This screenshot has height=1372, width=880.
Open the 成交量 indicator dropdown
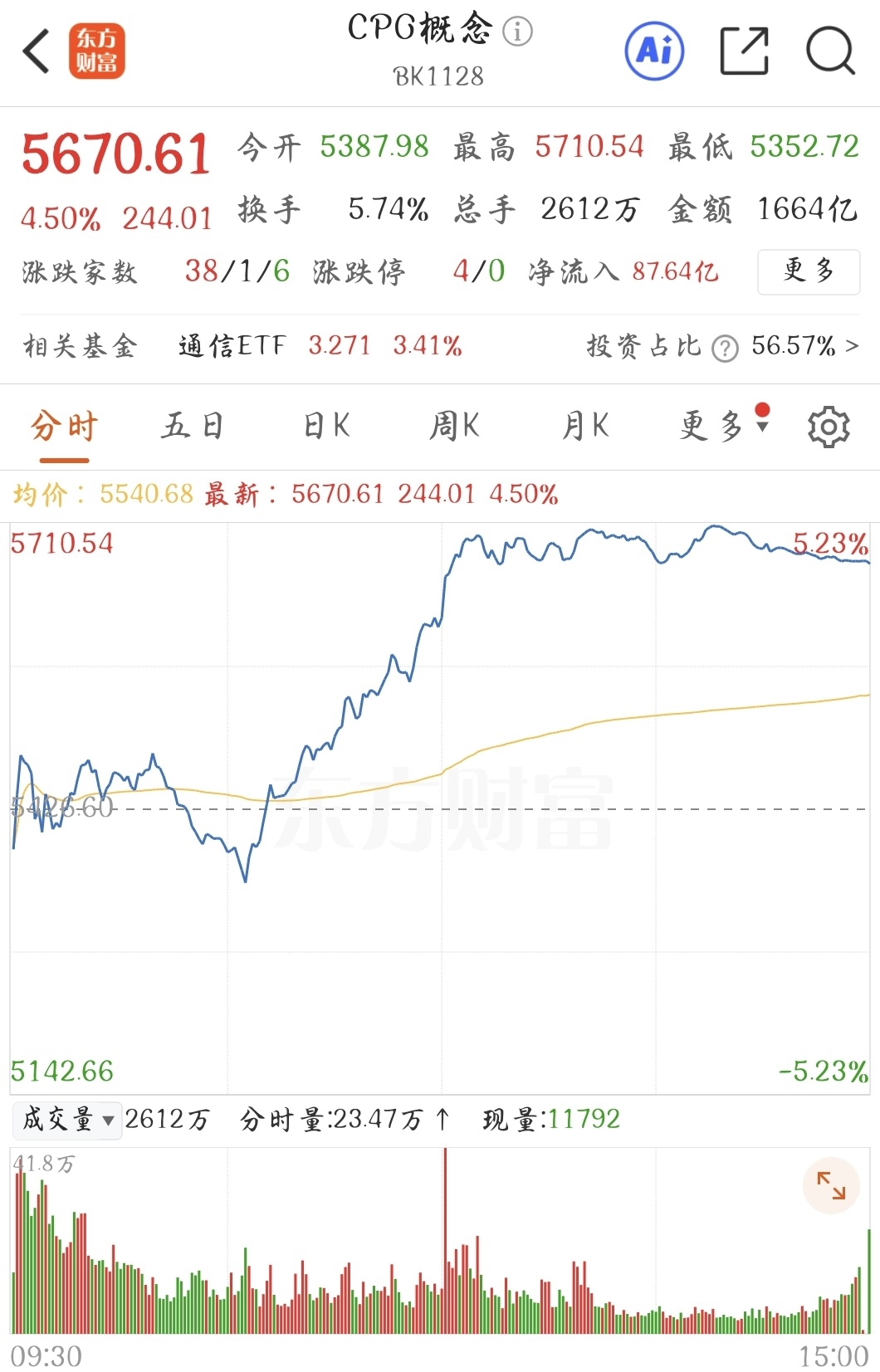coord(68,1120)
